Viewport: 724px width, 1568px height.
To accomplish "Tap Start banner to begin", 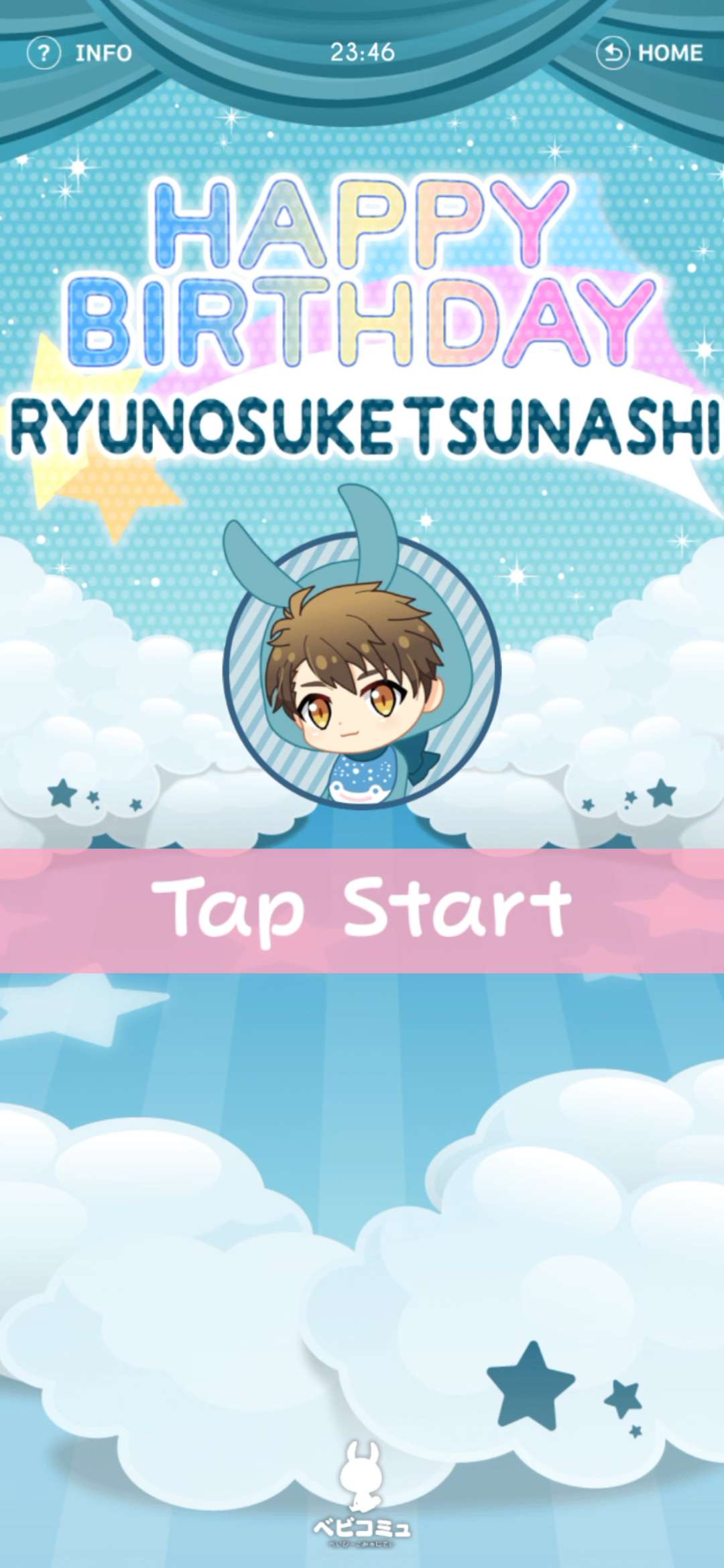I will 362,910.
